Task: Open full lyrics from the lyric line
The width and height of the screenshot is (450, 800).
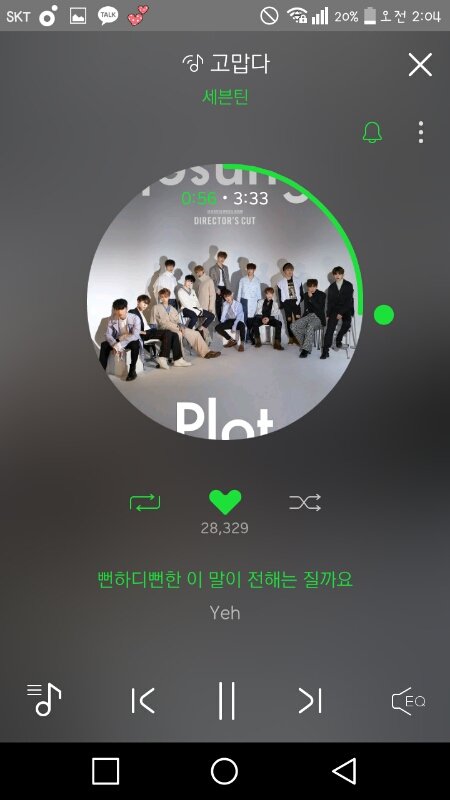Action: pyautogui.click(x=225, y=580)
